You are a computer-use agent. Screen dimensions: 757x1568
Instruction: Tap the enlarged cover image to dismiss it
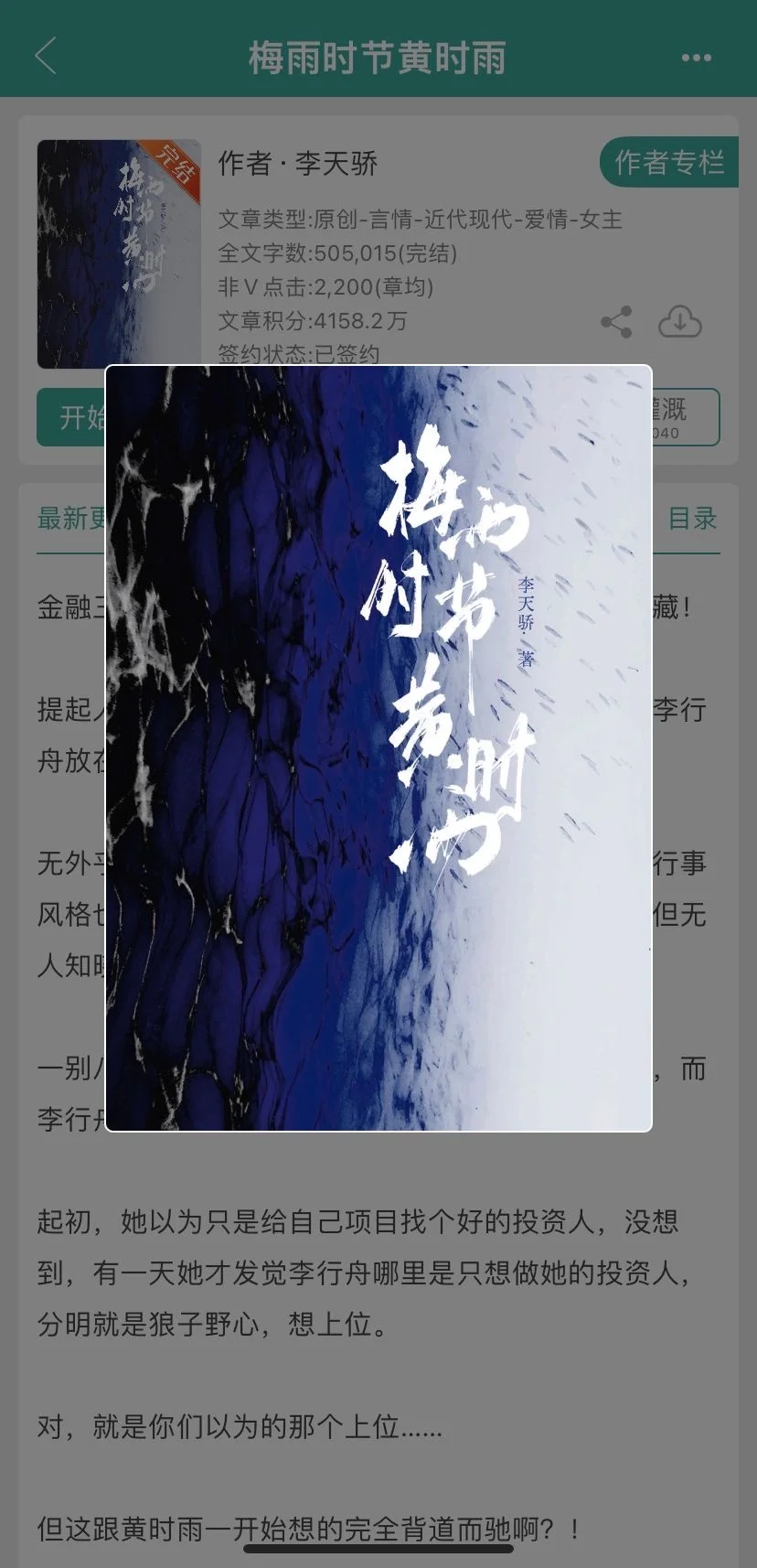(378, 750)
